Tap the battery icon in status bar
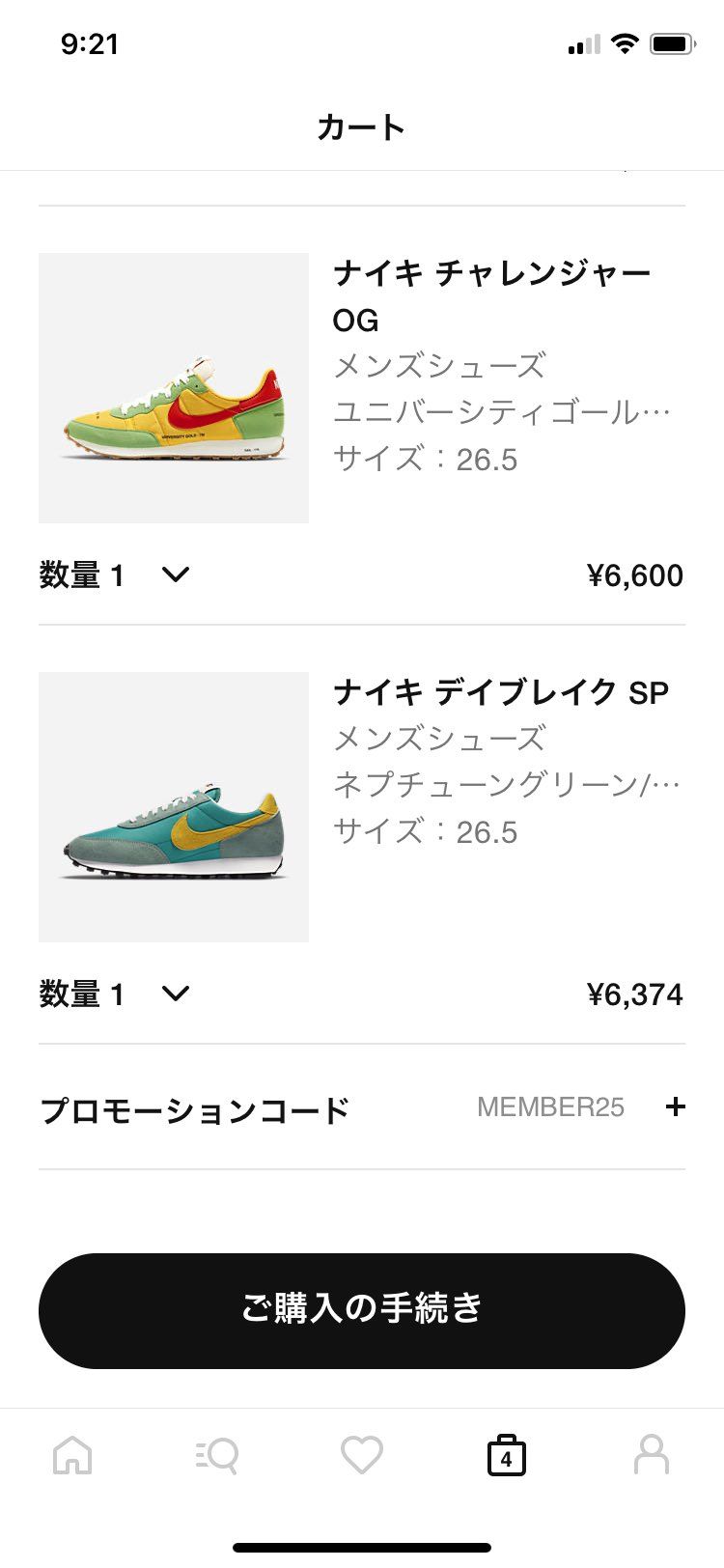The width and height of the screenshot is (724, 1568). 672,42
